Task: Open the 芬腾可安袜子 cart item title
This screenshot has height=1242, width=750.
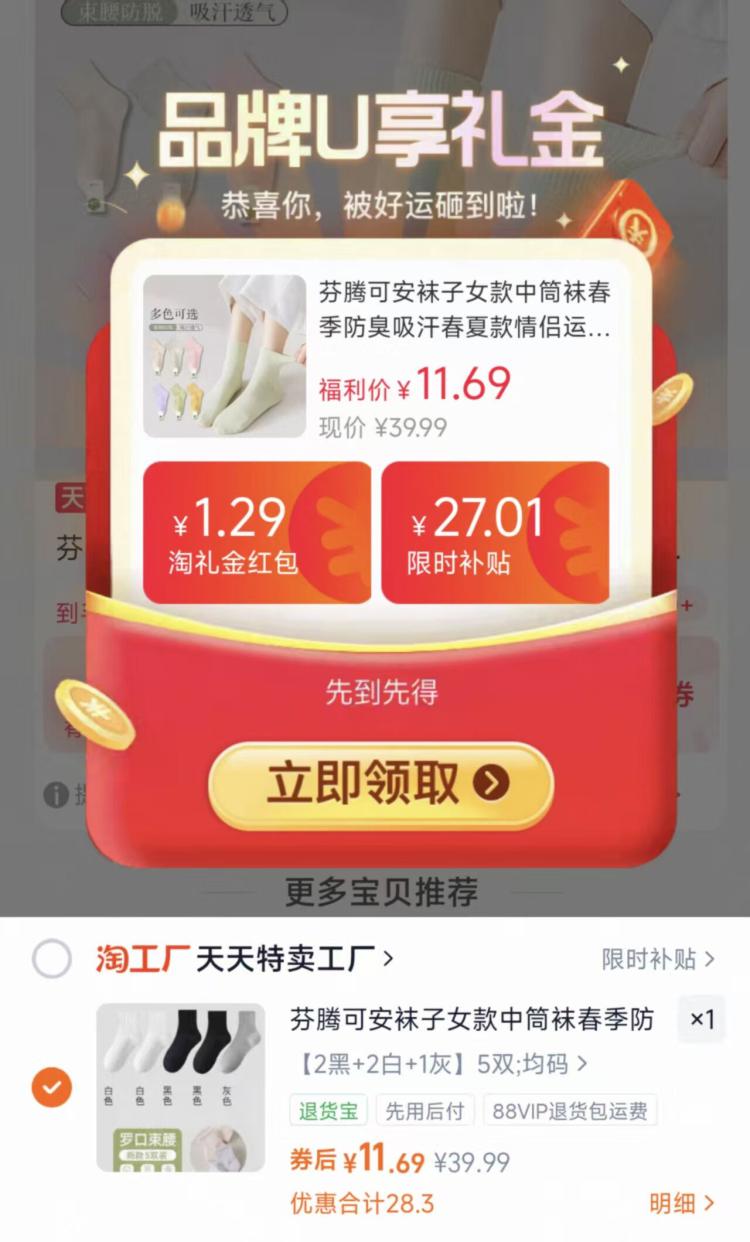Action: [472, 1019]
